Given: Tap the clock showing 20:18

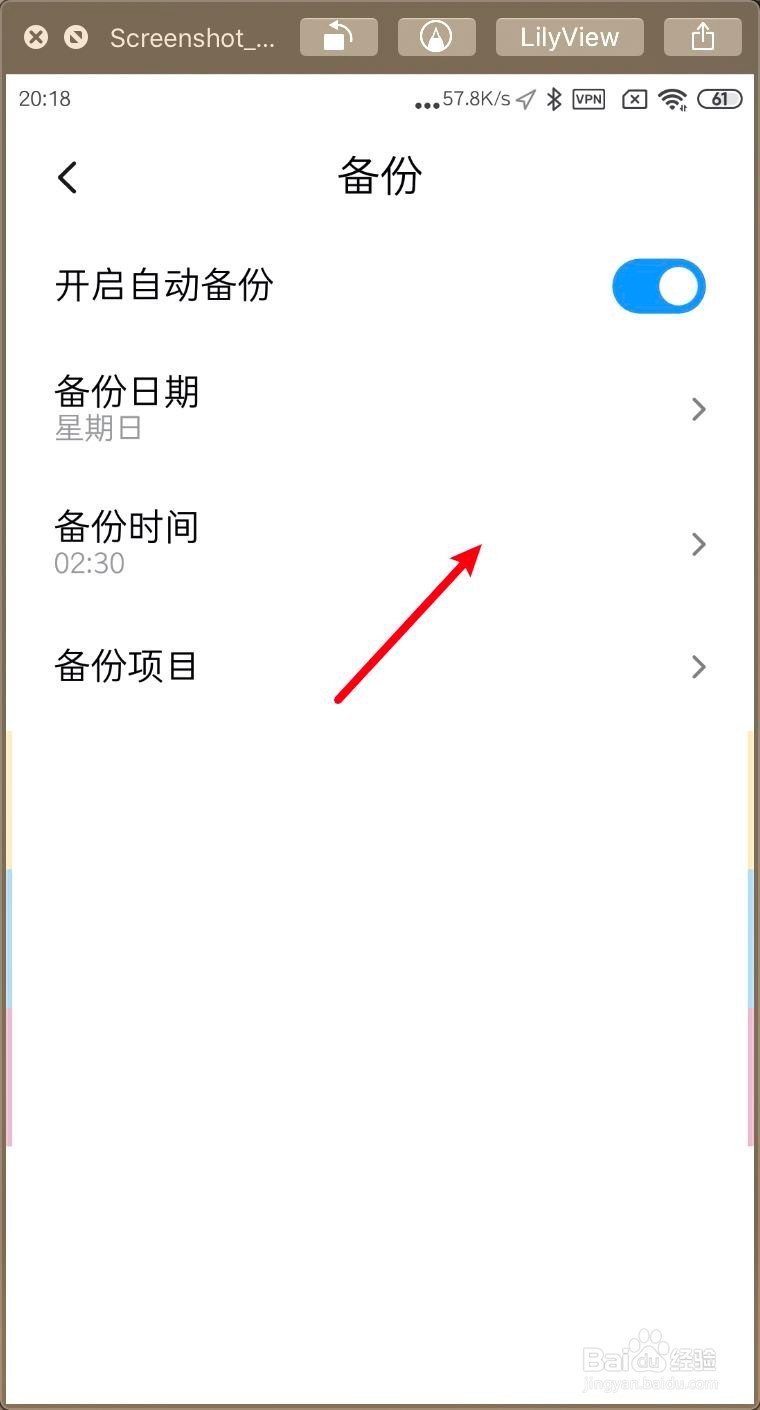Looking at the screenshot, I should point(44,99).
